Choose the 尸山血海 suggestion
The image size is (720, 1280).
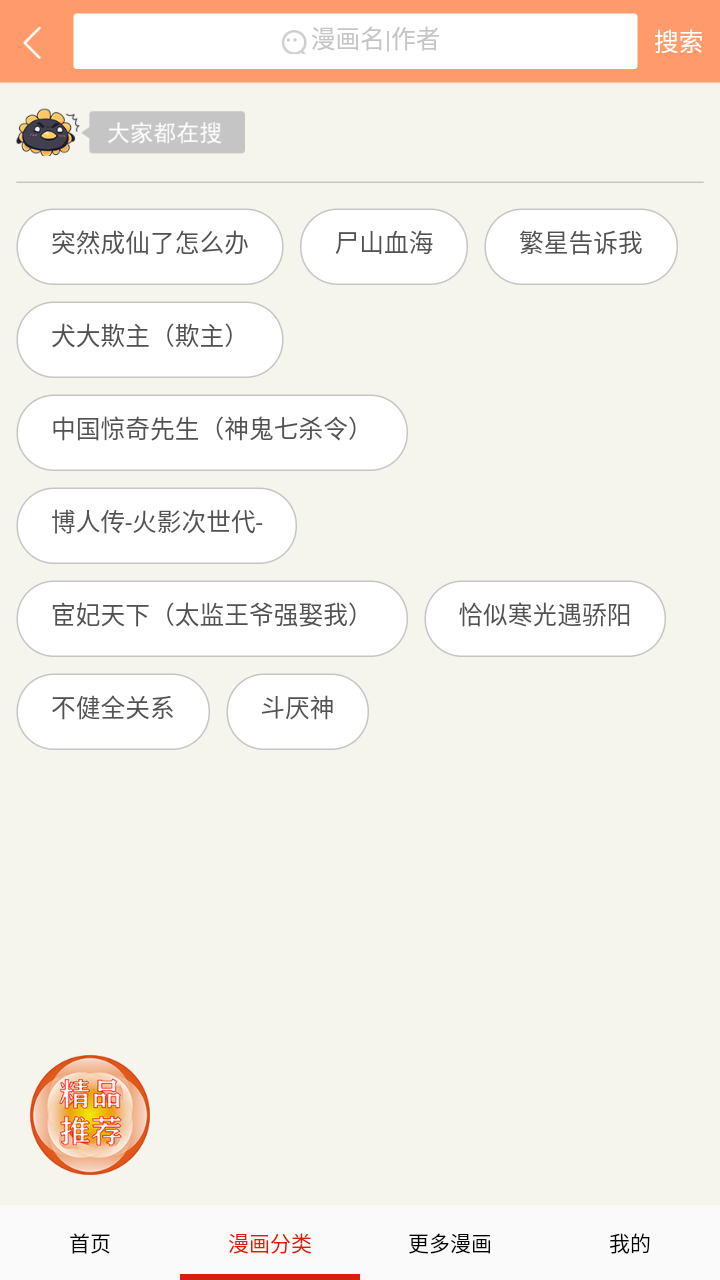[384, 246]
